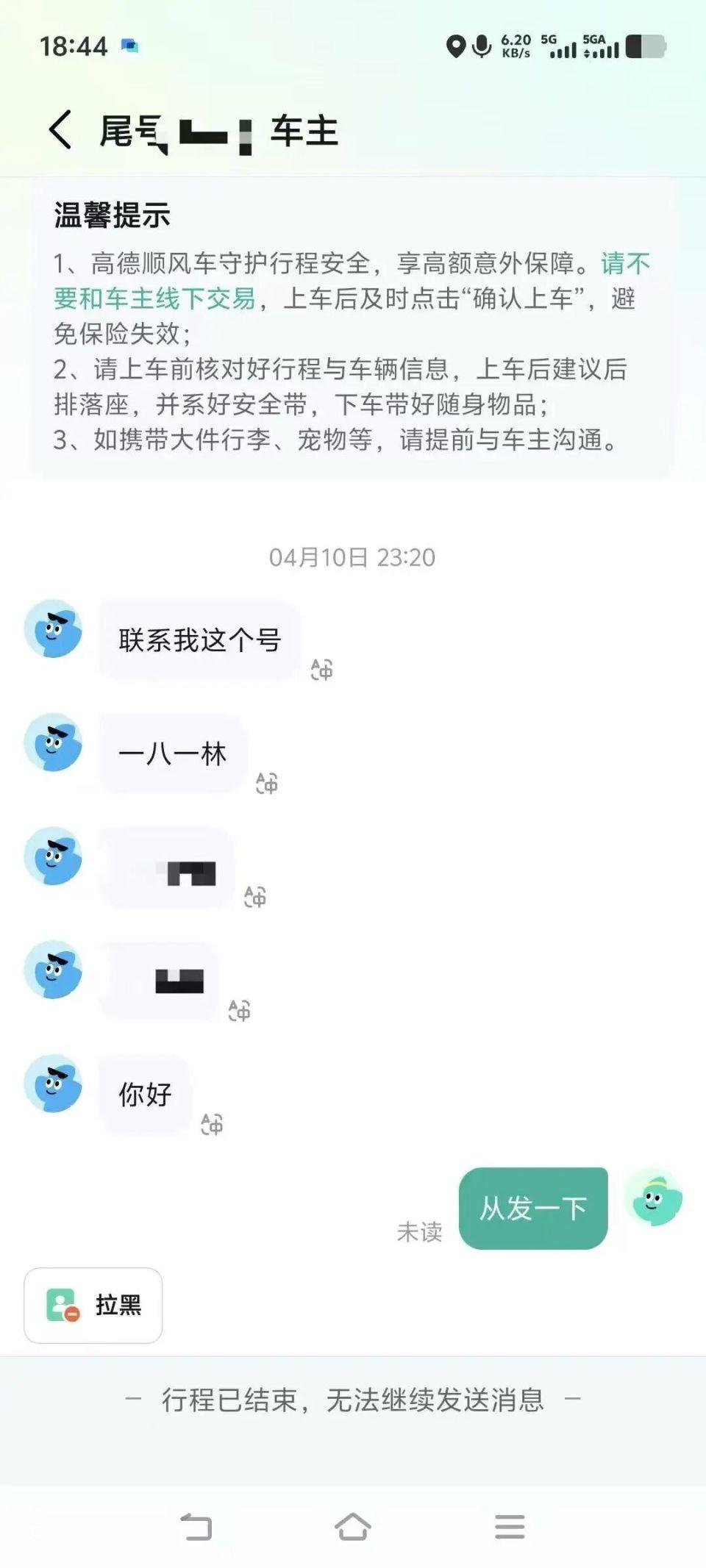Viewport: 706px width, 1568px height.
Task: Go back from the driver chat
Action: point(60,130)
